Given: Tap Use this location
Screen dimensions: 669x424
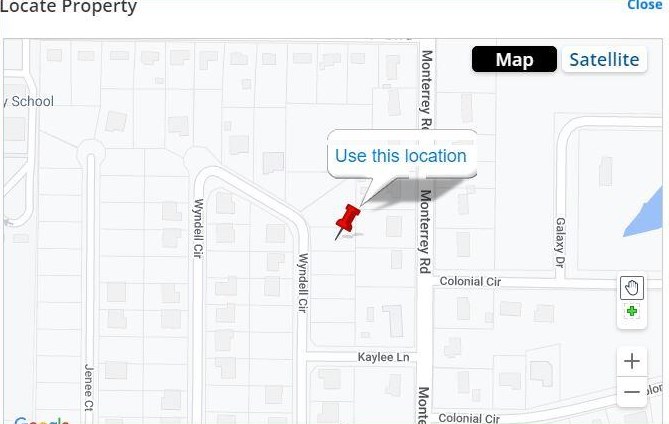Looking at the screenshot, I should point(400,156).
